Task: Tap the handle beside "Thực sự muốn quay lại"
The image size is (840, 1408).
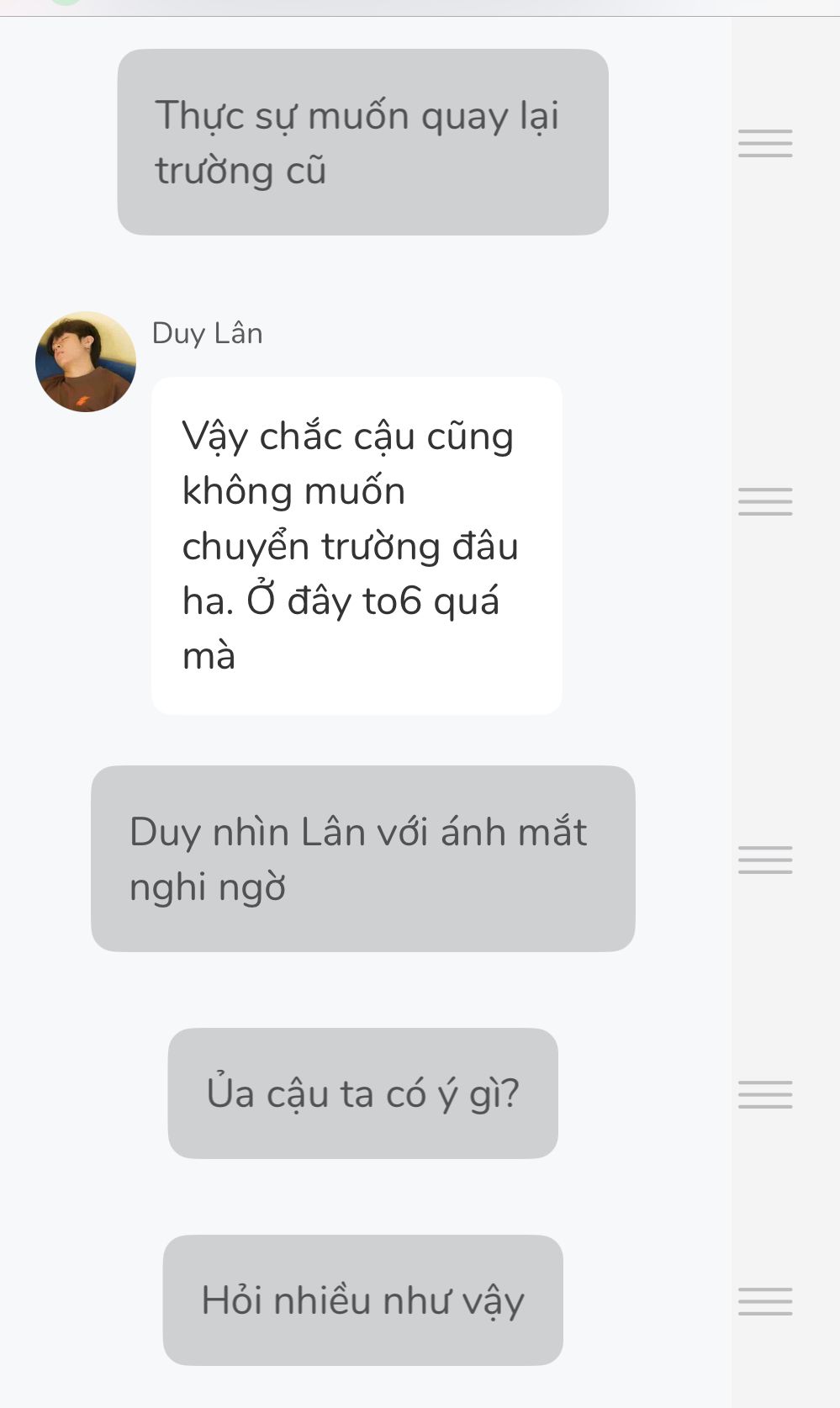Action: 765,143
